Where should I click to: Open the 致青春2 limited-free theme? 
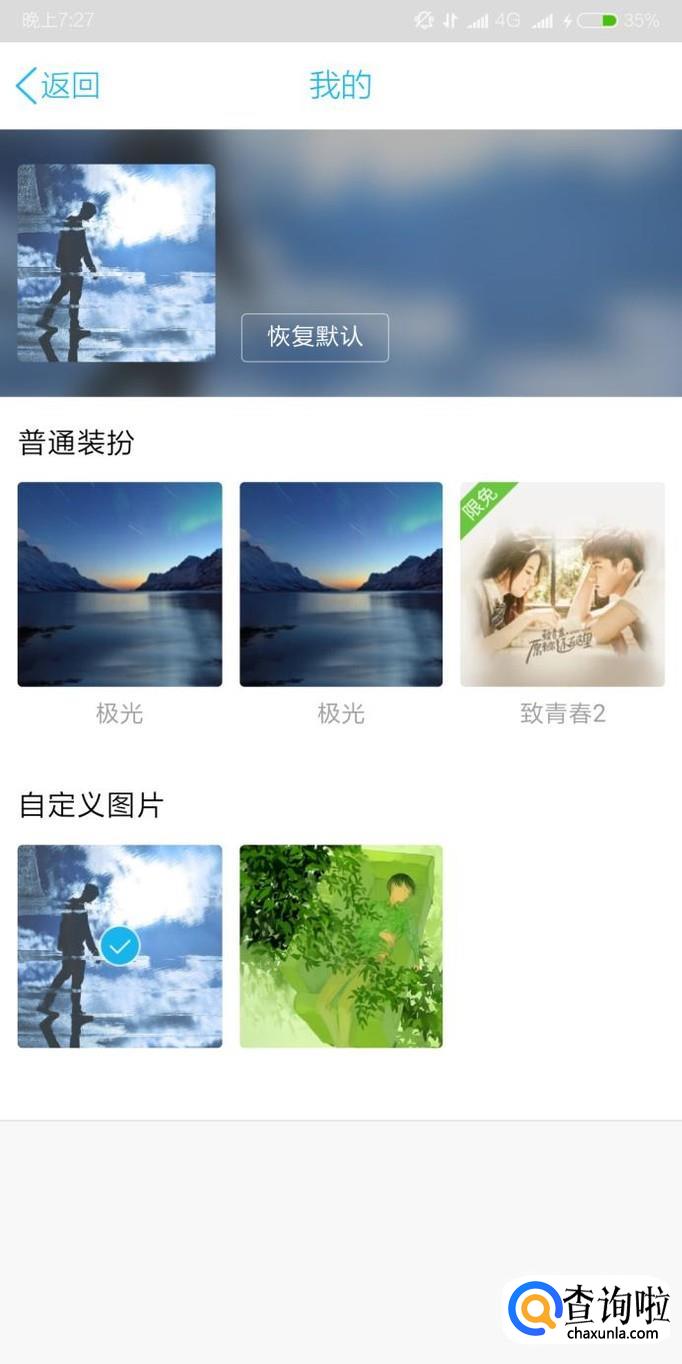pyautogui.click(x=562, y=585)
